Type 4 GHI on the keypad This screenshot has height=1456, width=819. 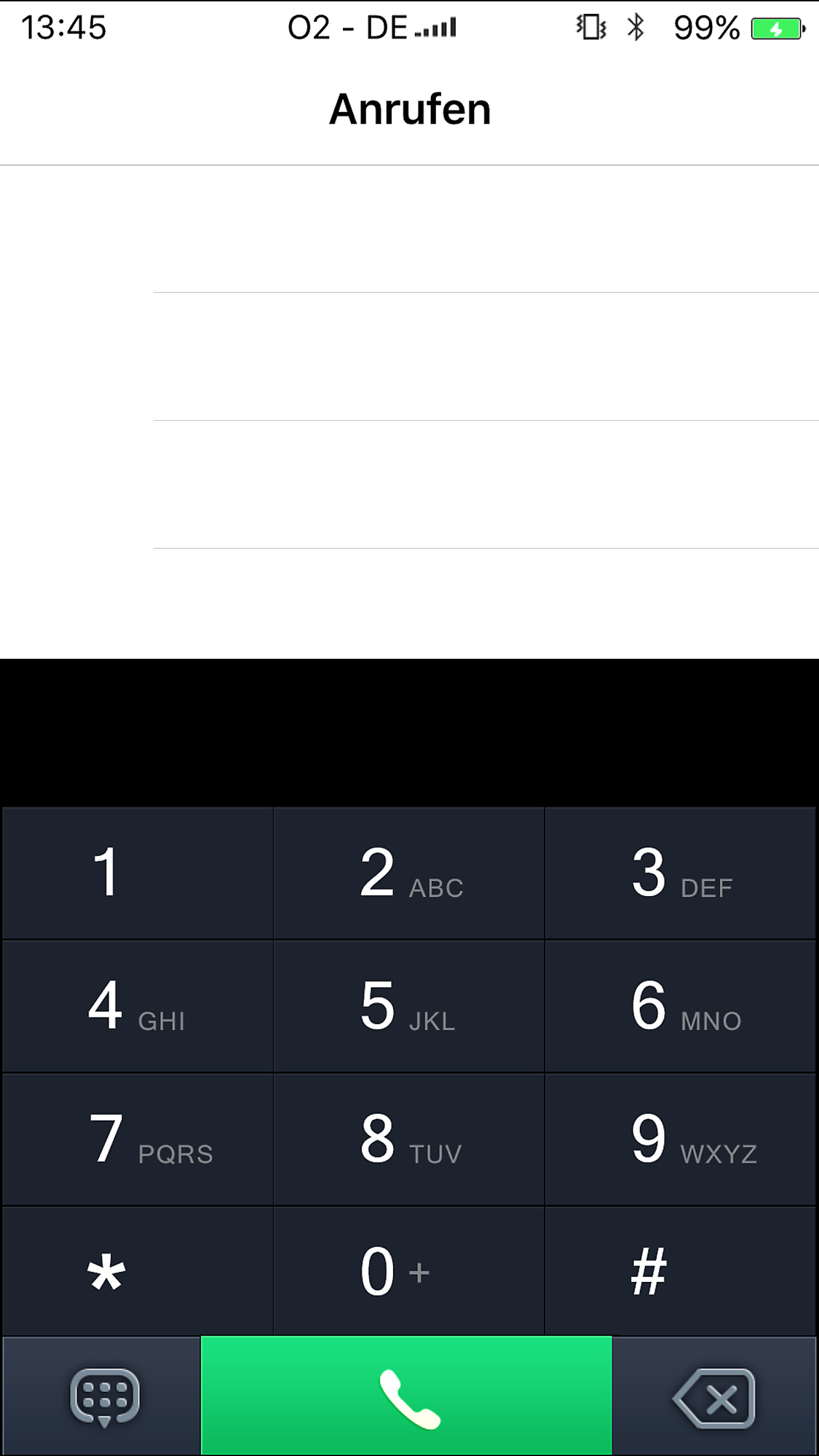coord(138,1006)
